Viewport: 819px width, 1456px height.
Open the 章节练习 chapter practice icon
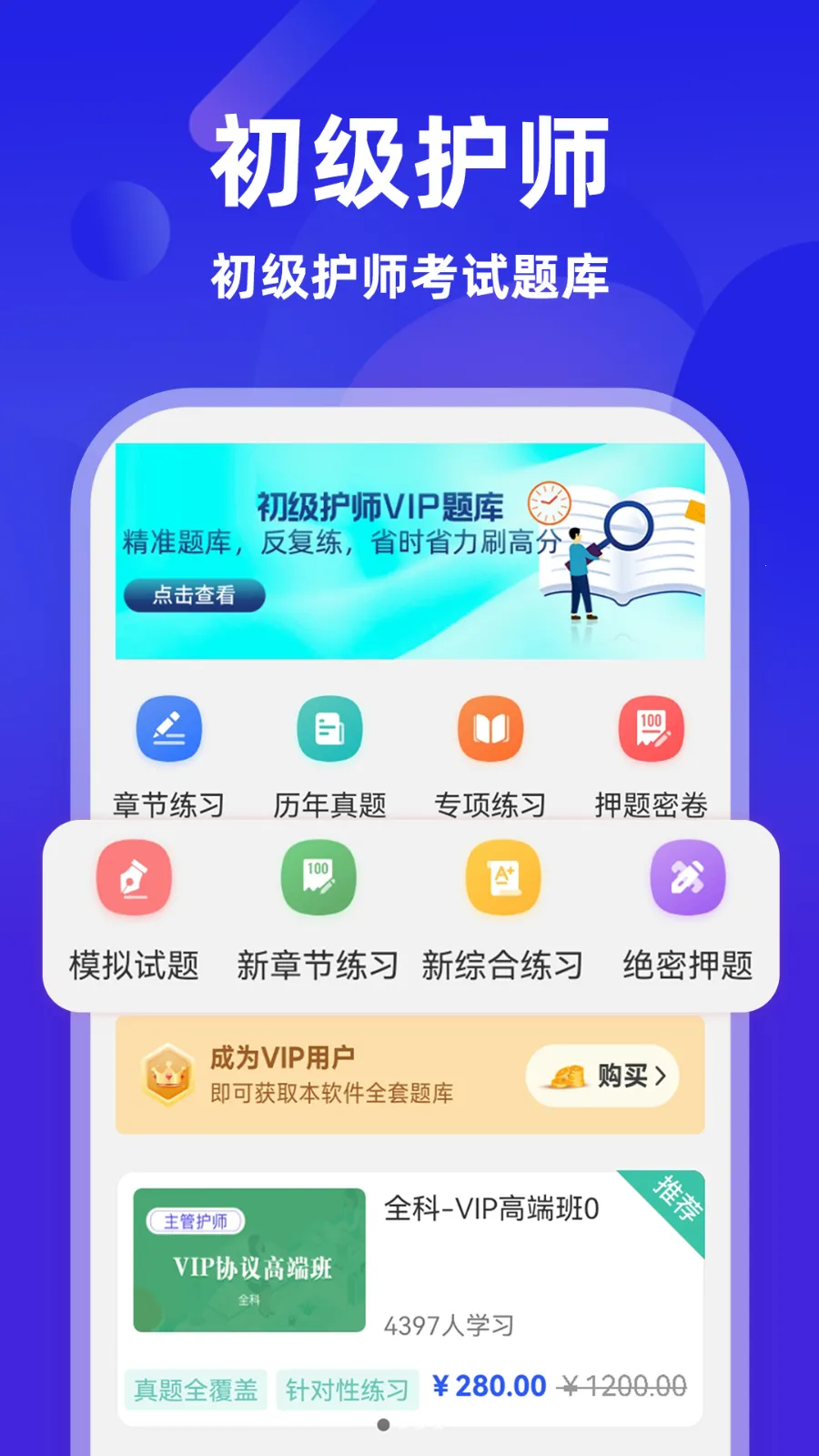tap(168, 729)
